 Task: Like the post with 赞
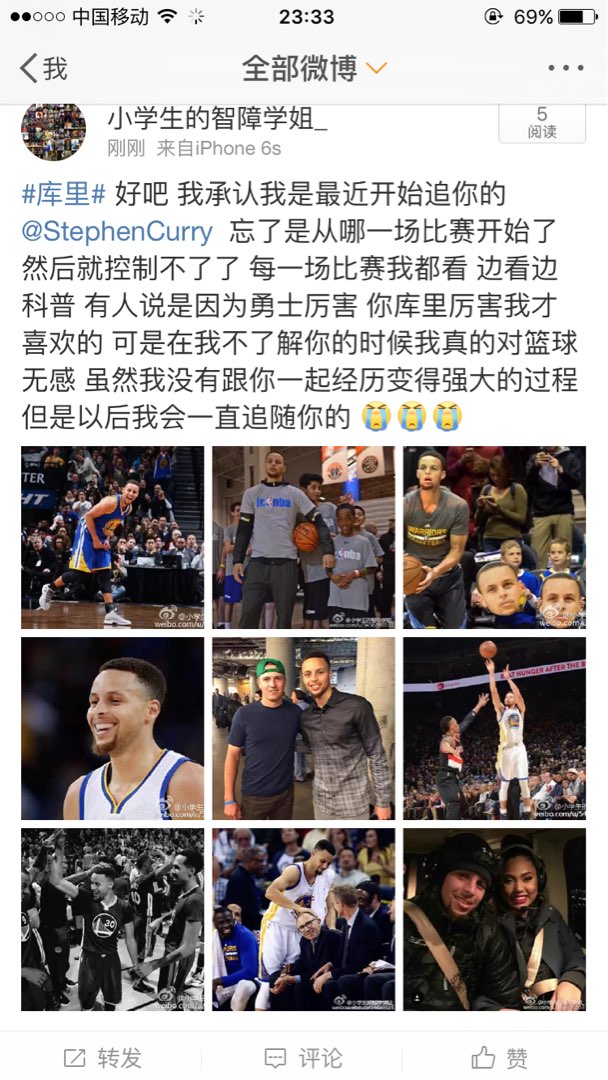tap(500, 1057)
